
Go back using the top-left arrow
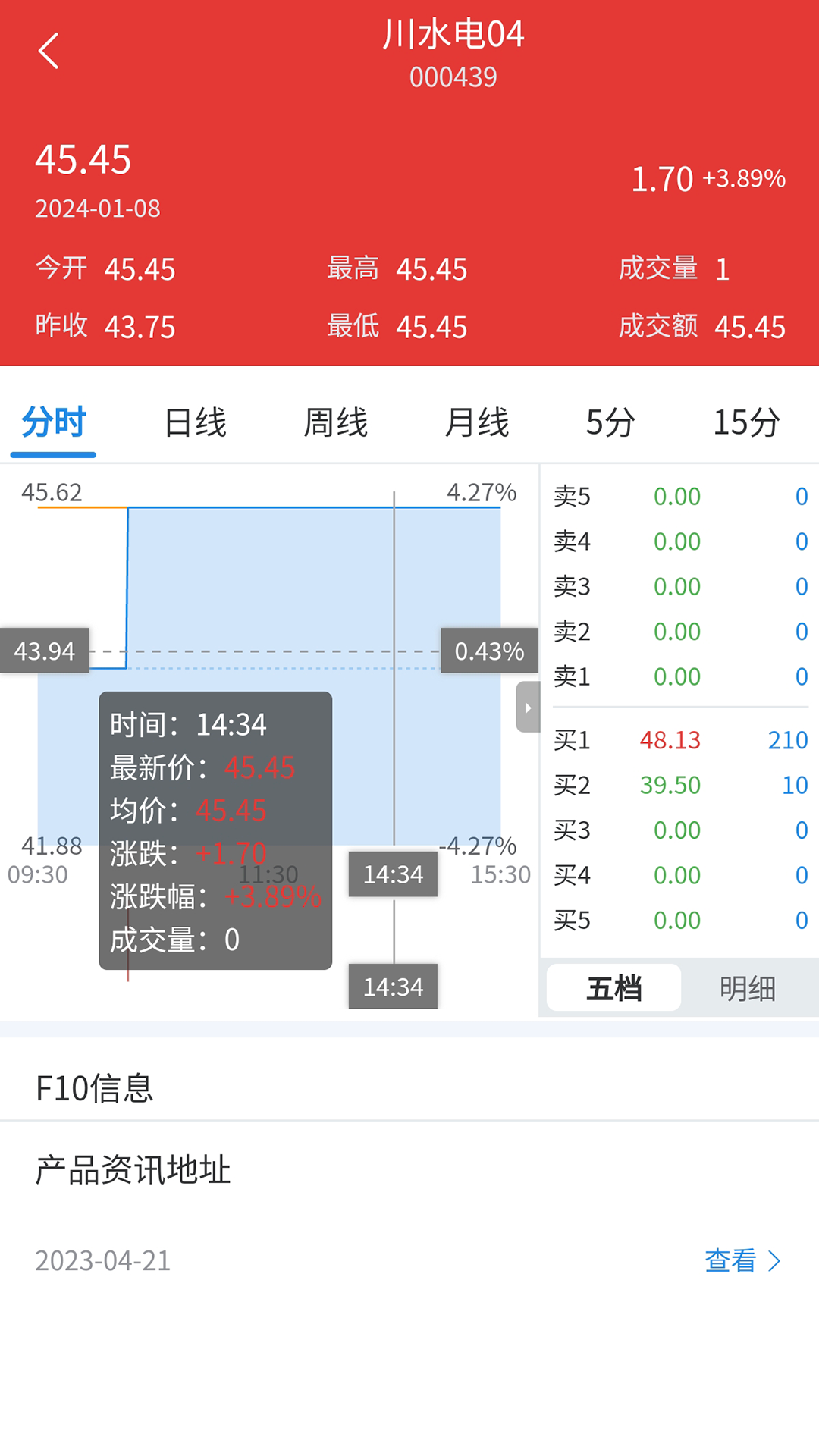pyautogui.click(x=49, y=52)
